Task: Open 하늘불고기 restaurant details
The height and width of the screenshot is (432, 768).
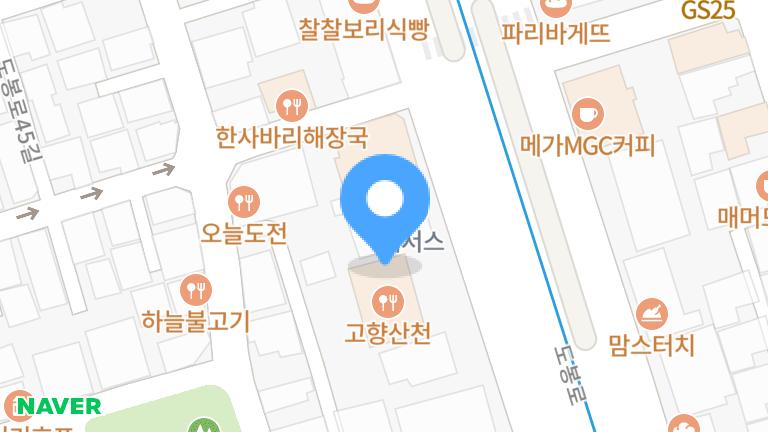Action: (197, 291)
